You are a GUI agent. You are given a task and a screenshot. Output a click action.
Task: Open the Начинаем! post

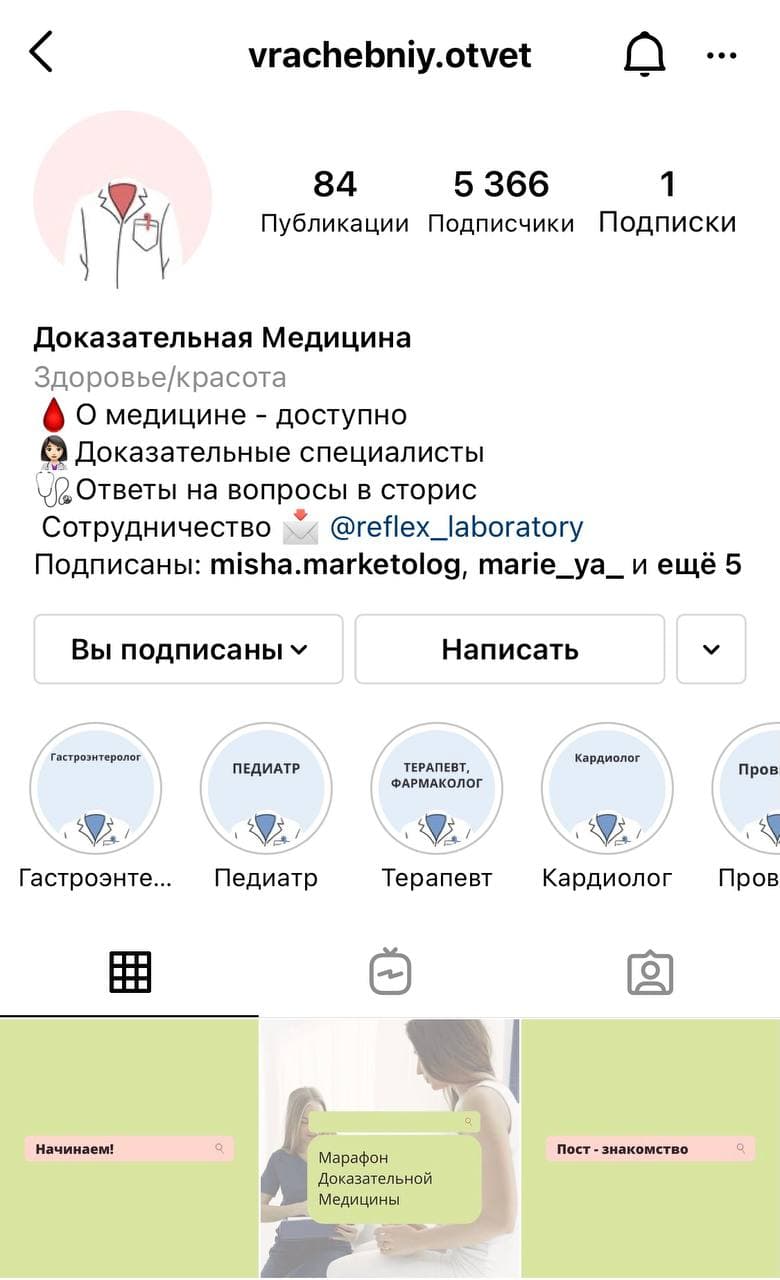(129, 1149)
